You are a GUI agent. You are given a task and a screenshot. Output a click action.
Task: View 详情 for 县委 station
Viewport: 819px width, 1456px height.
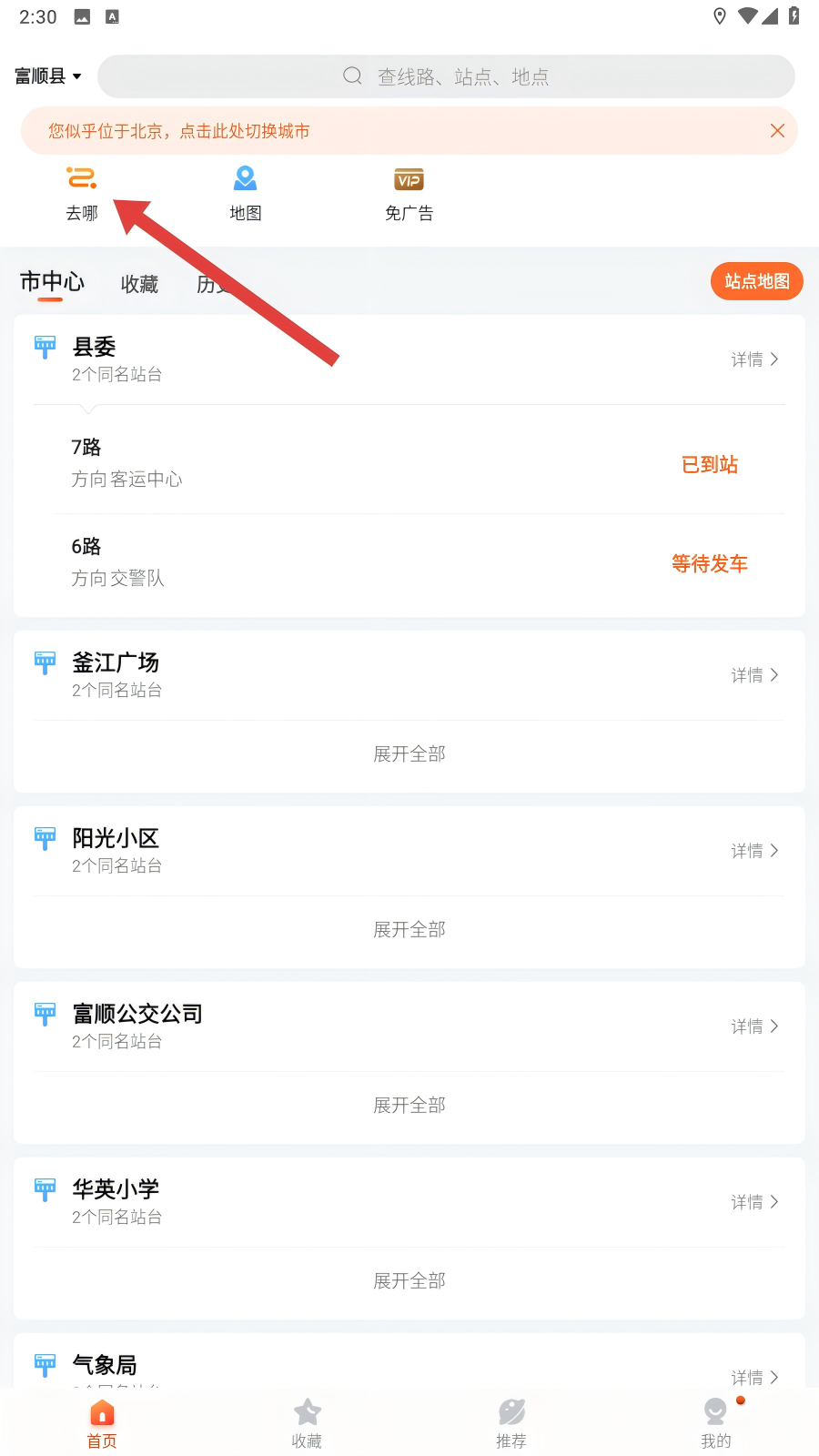754,359
